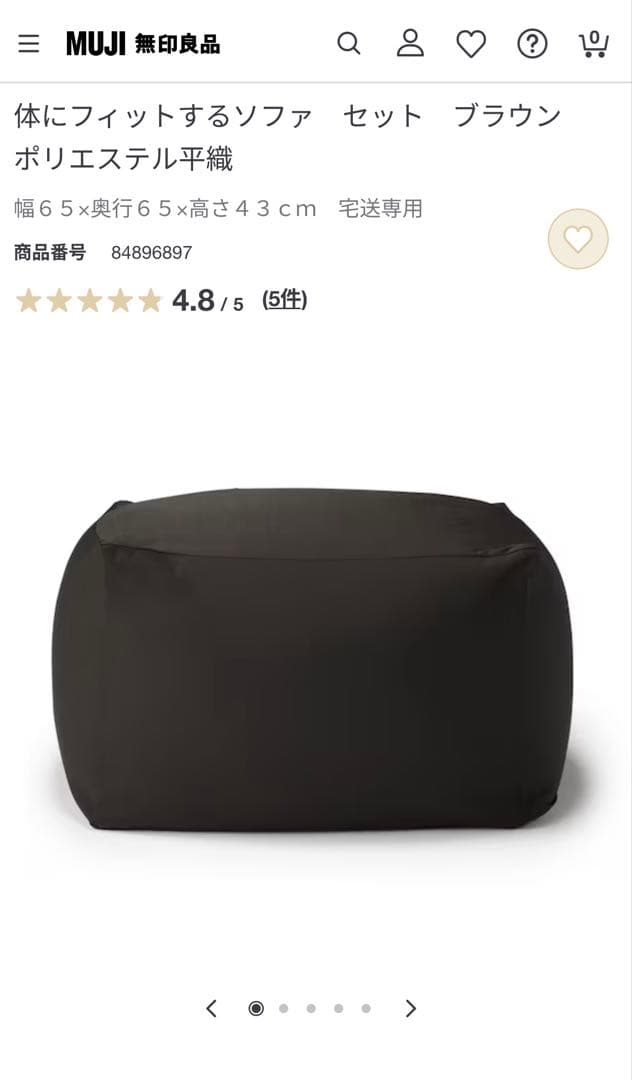The height and width of the screenshot is (1080, 632).
Task: Open the help question mark icon
Action: [532, 44]
